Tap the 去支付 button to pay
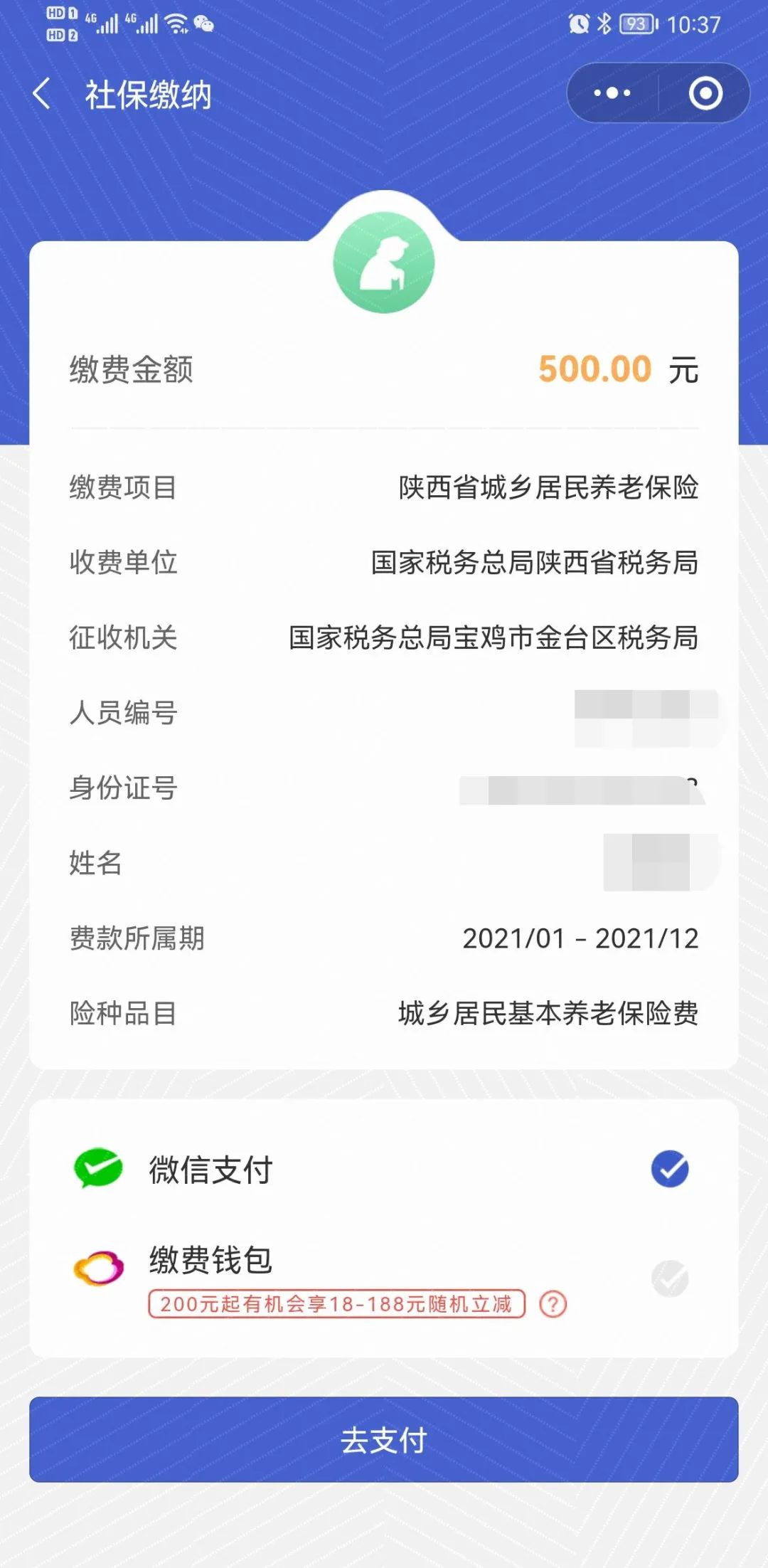Viewport: 768px width, 1568px height. (384, 1440)
